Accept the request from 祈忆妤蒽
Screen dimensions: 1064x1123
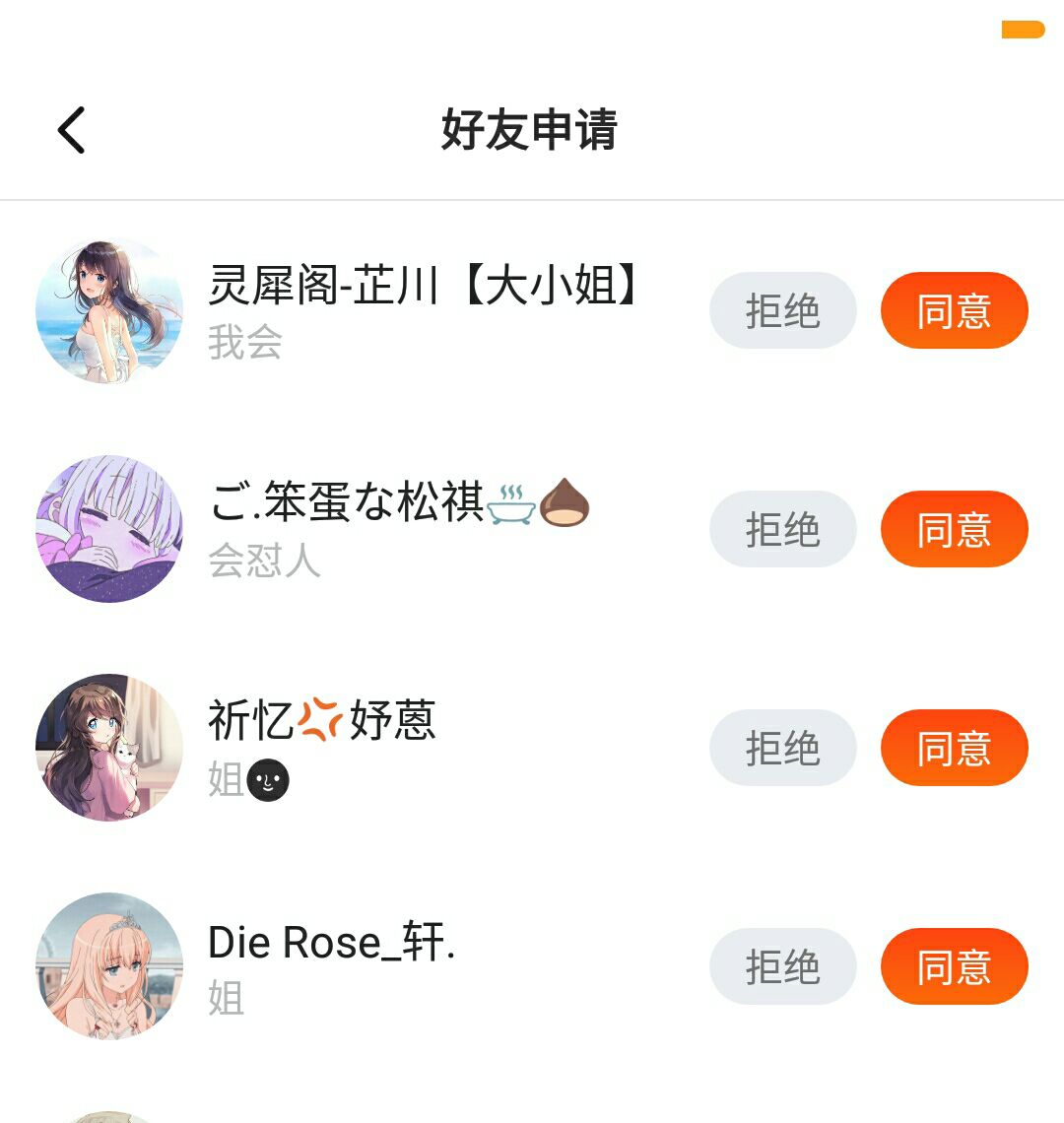click(954, 749)
